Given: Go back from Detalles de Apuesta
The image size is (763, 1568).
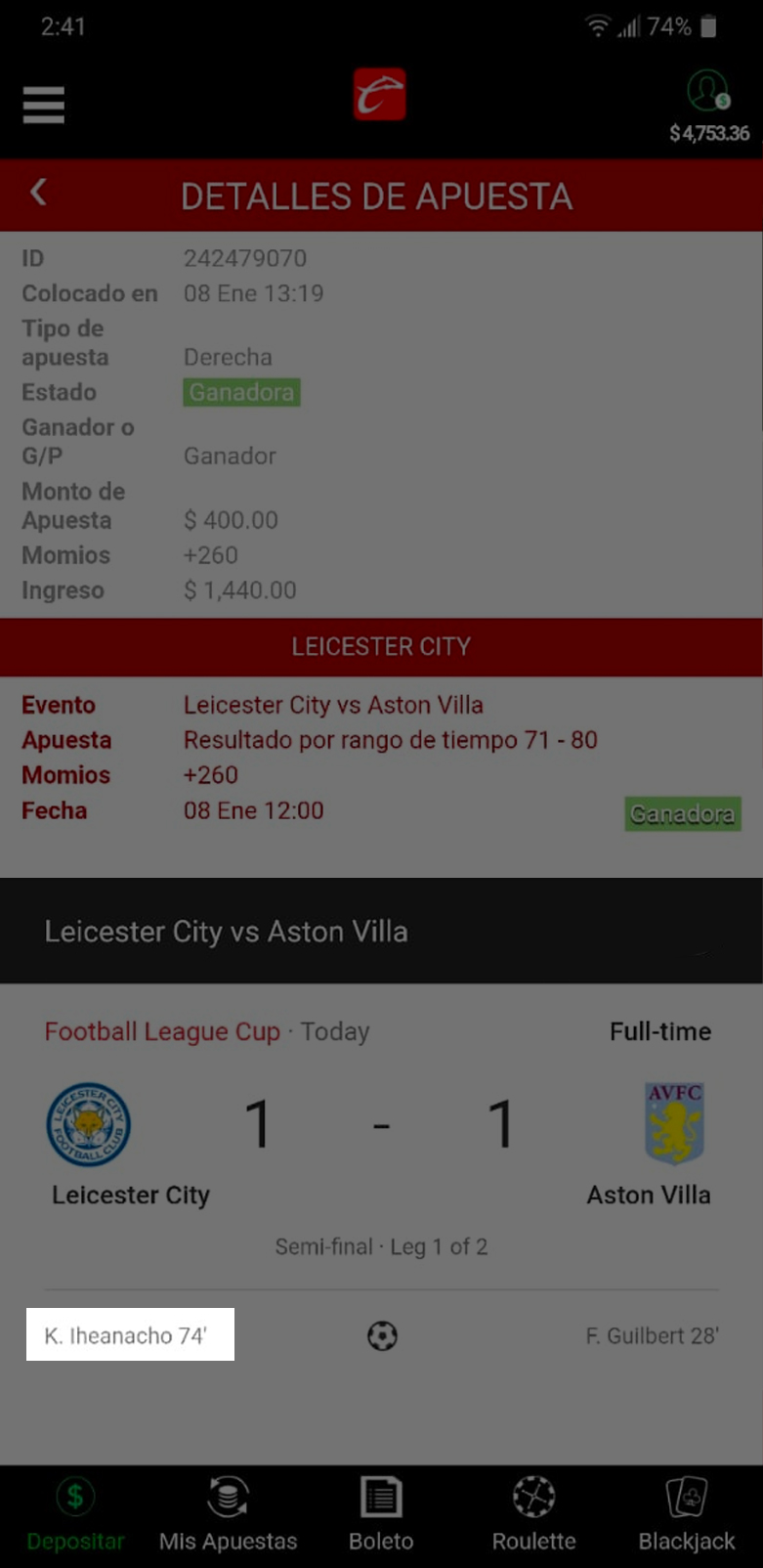Looking at the screenshot, I should point(38,193).
